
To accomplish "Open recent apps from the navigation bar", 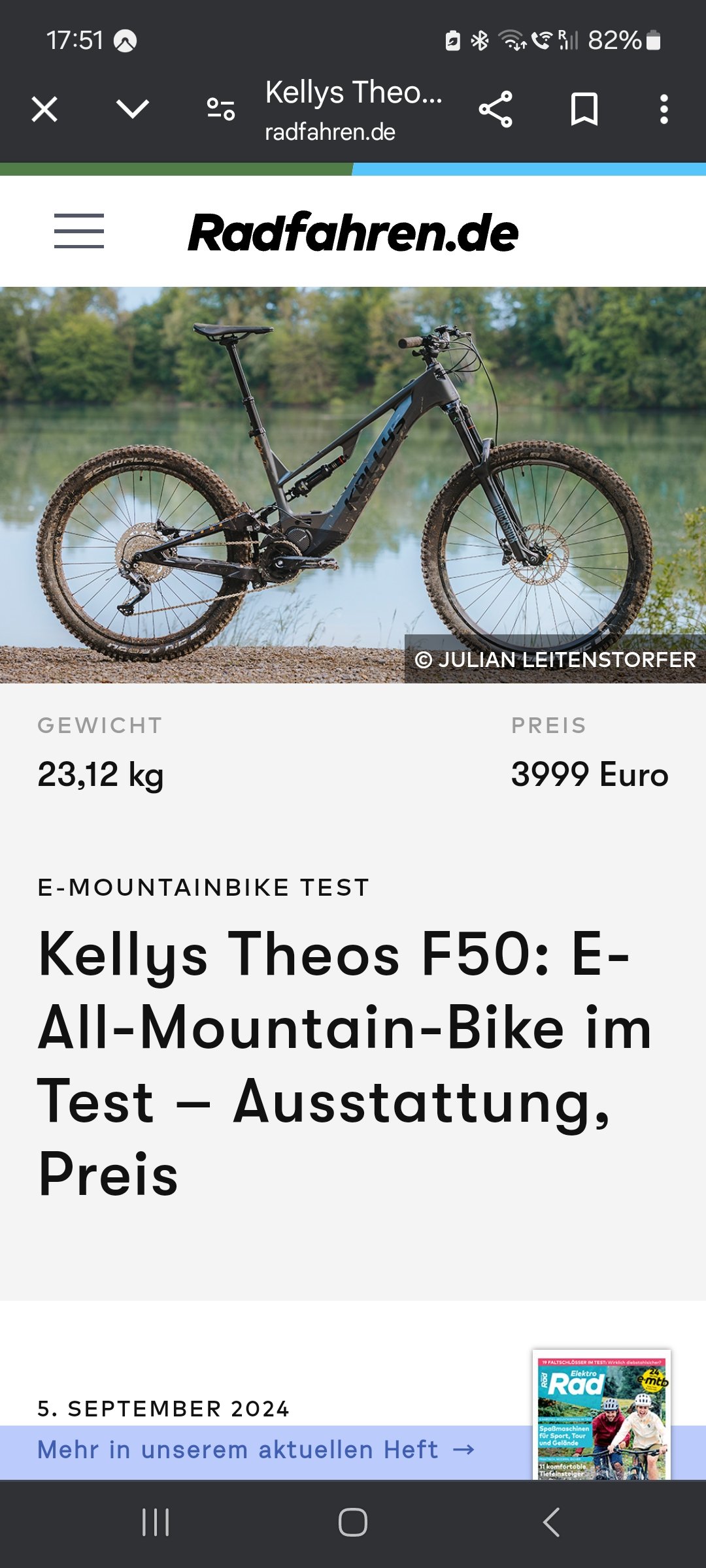I will [x=156, y=1522].
